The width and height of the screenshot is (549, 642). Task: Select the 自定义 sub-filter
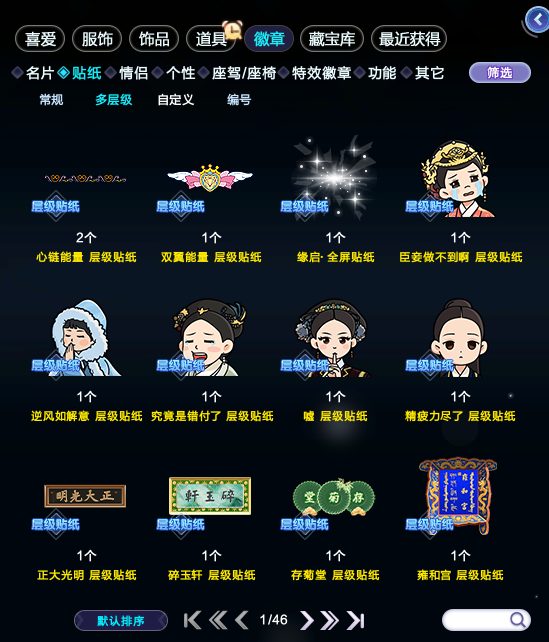coord(175,99)
